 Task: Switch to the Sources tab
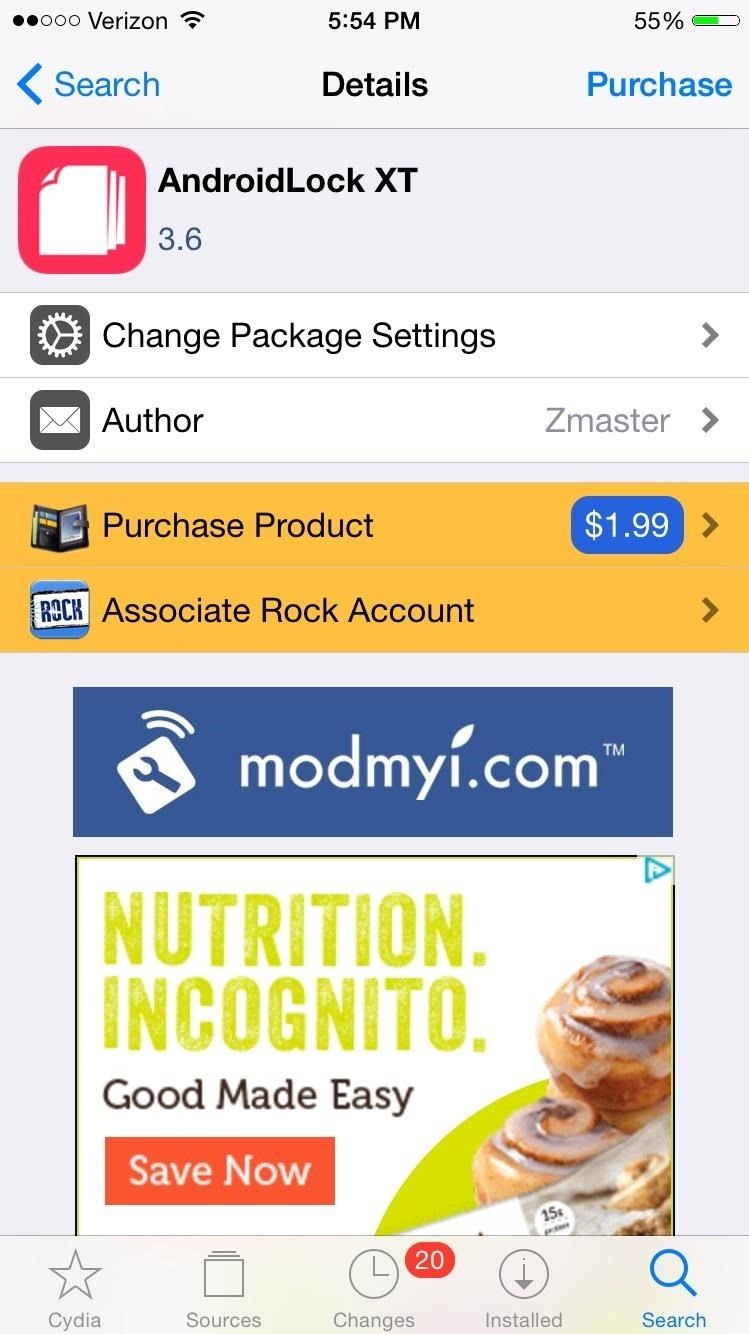(223, 1289)
